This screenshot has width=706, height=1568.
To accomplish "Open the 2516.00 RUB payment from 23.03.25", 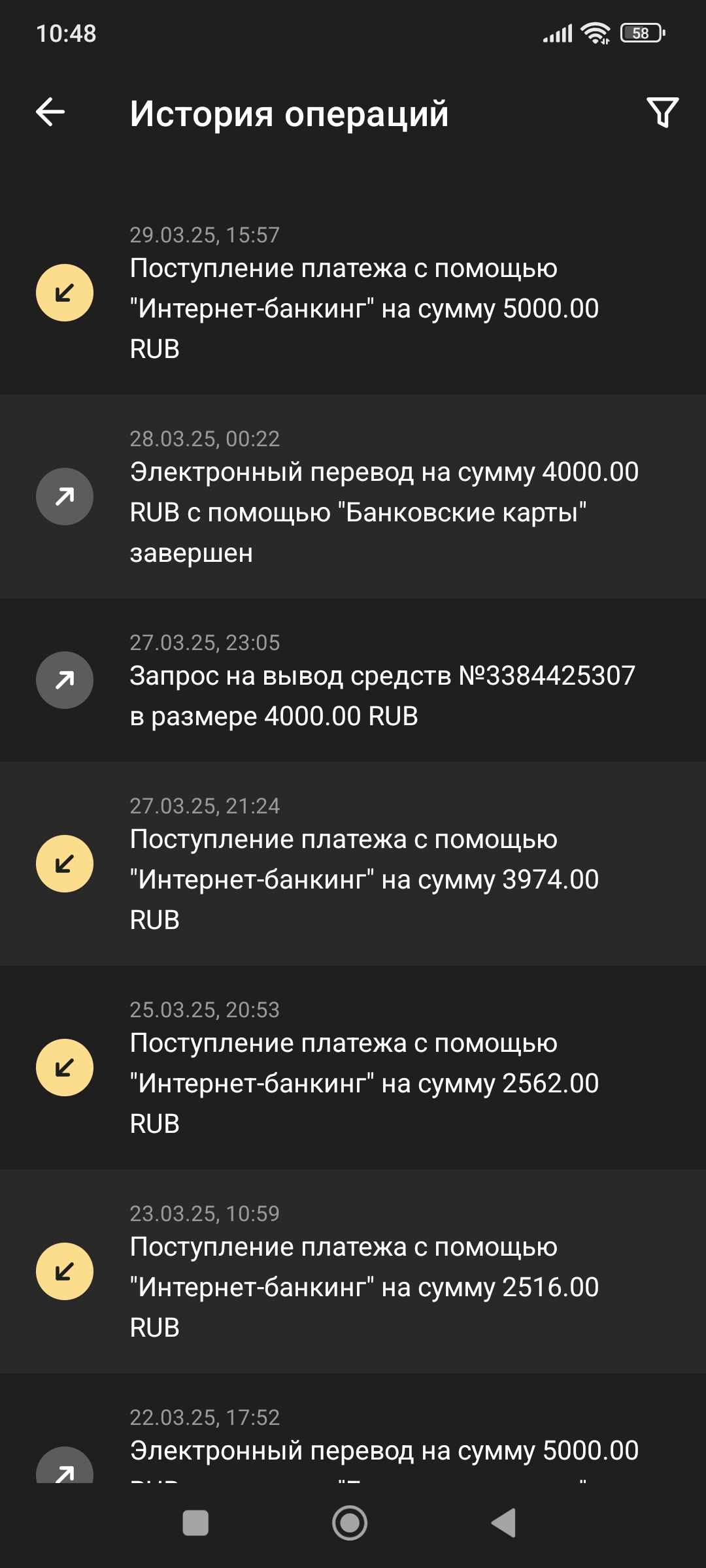I will (353, 1271).
